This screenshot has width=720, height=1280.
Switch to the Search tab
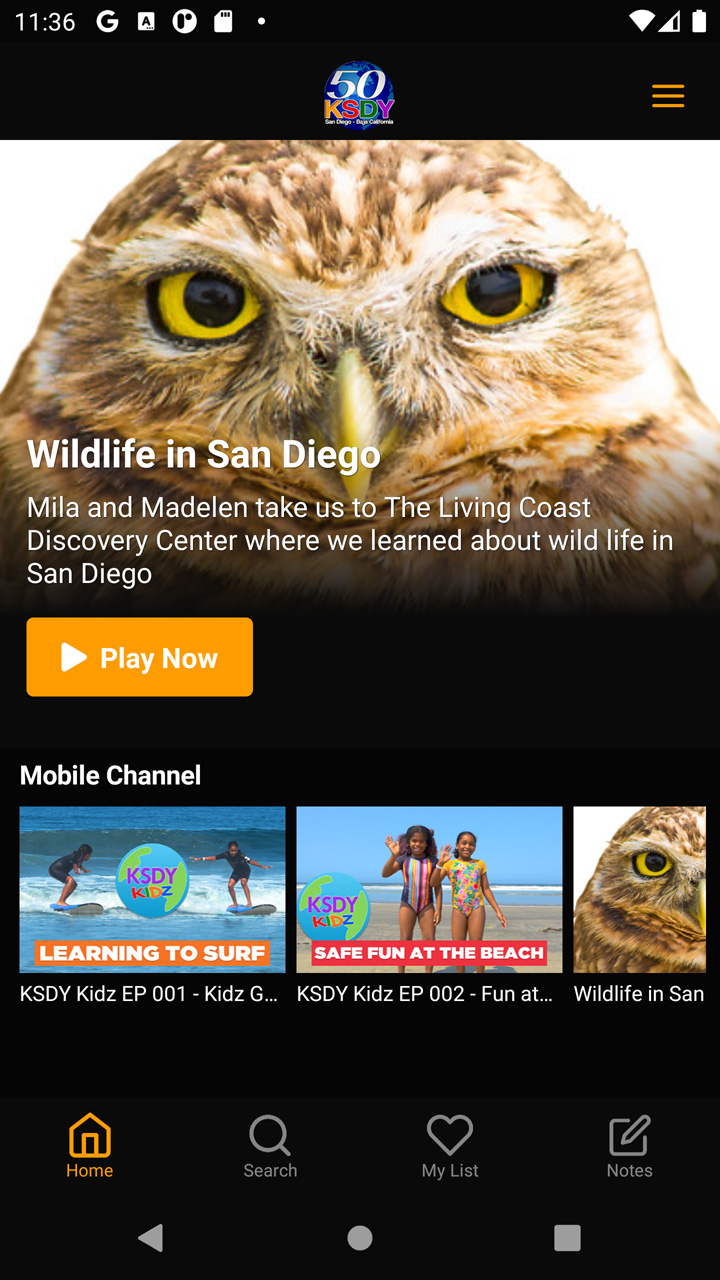click(x=270, y=1146)
